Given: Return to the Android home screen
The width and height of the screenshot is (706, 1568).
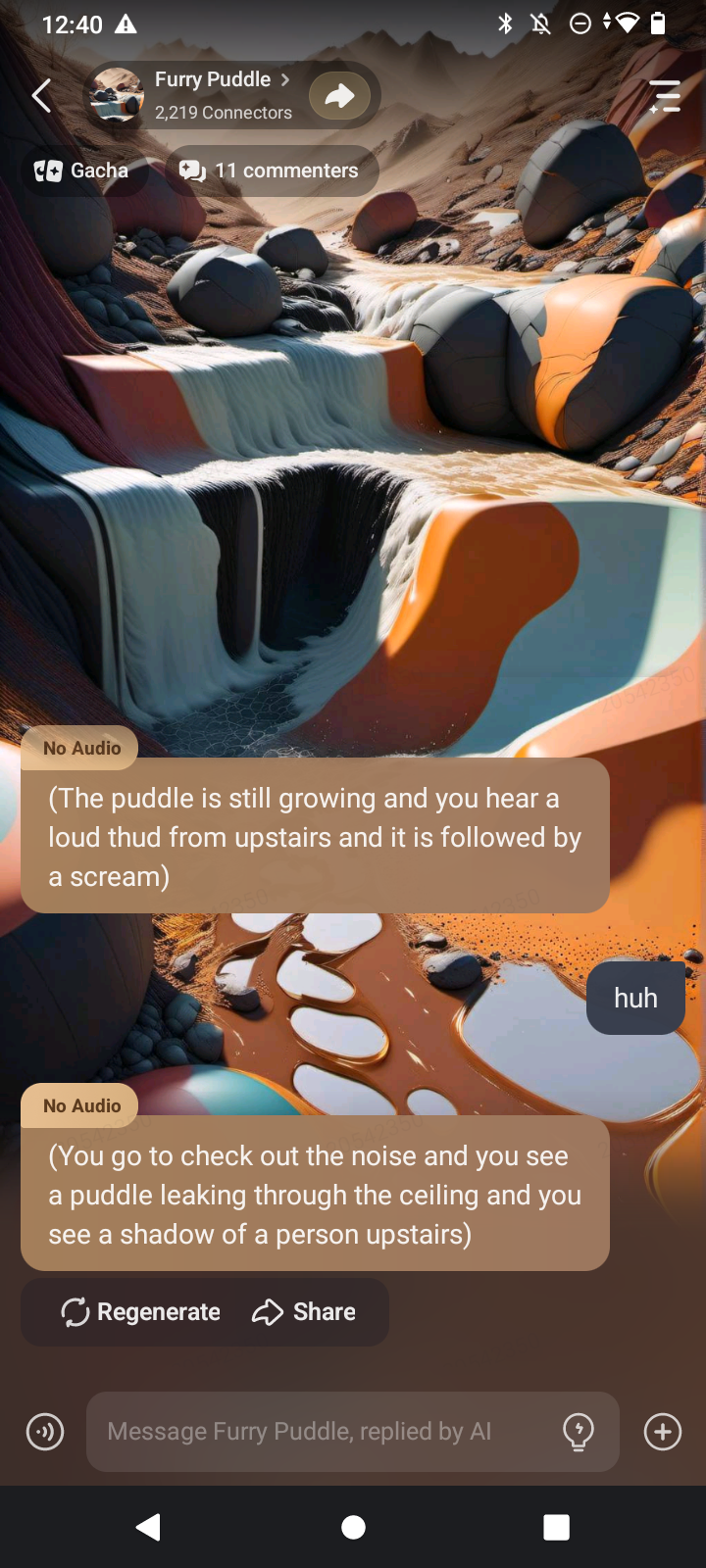Looking at the screenshot, I should coord(353,1527).
